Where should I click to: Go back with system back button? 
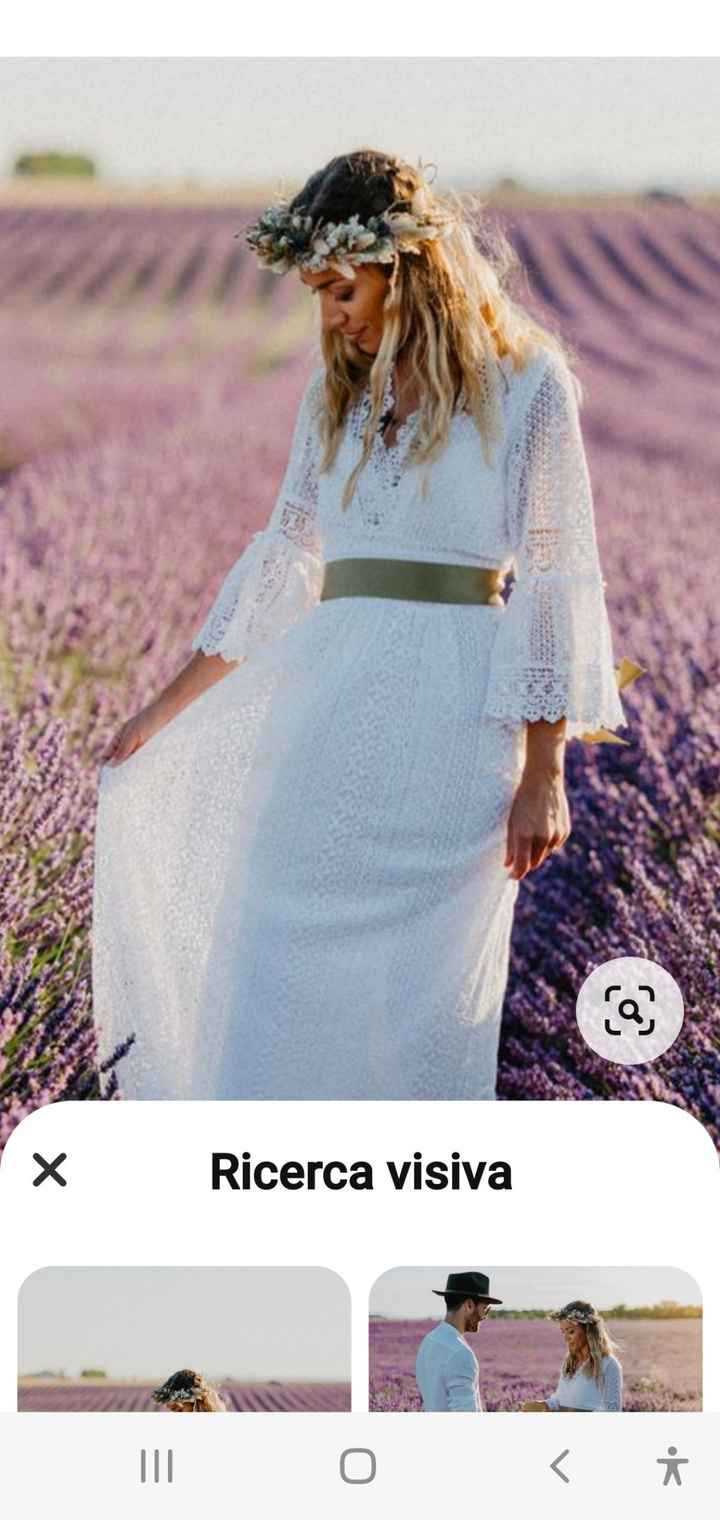pyautogui.click(x=560, y=1466)
